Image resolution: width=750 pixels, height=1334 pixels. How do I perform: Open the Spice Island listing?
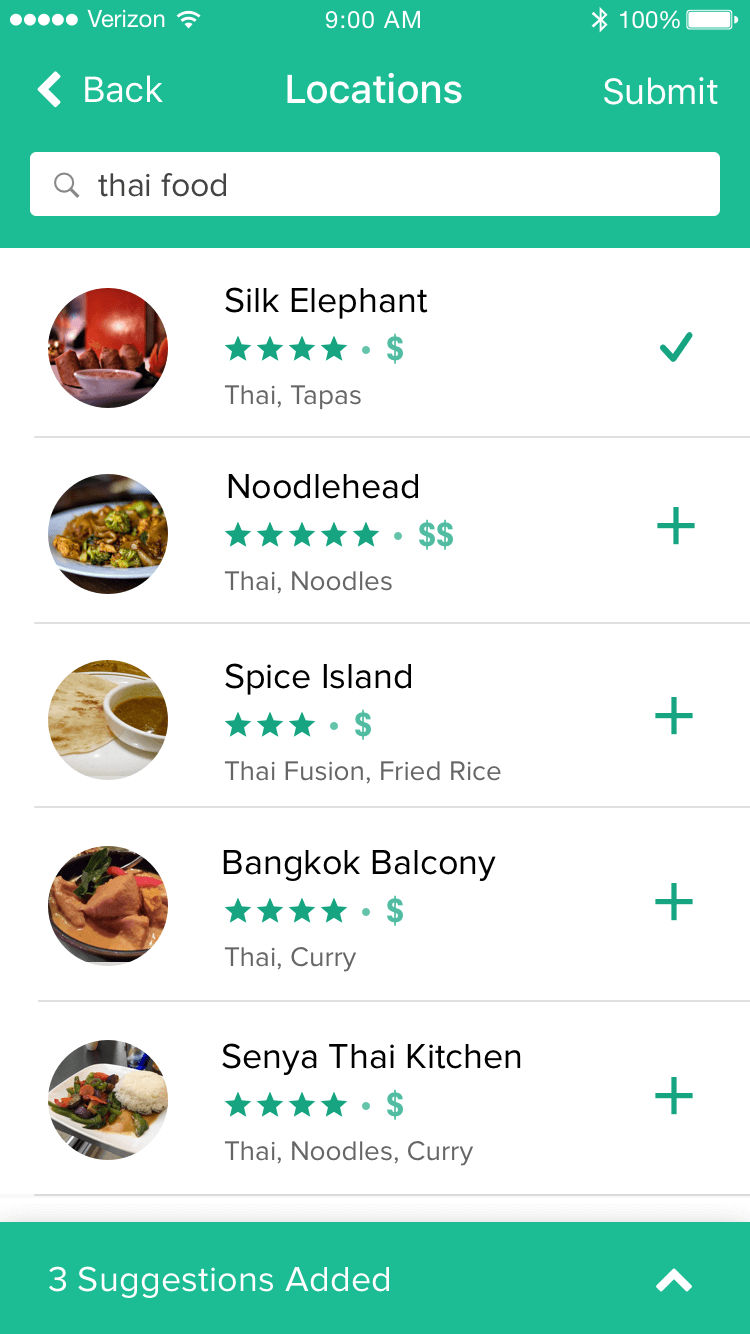point(318,677)
